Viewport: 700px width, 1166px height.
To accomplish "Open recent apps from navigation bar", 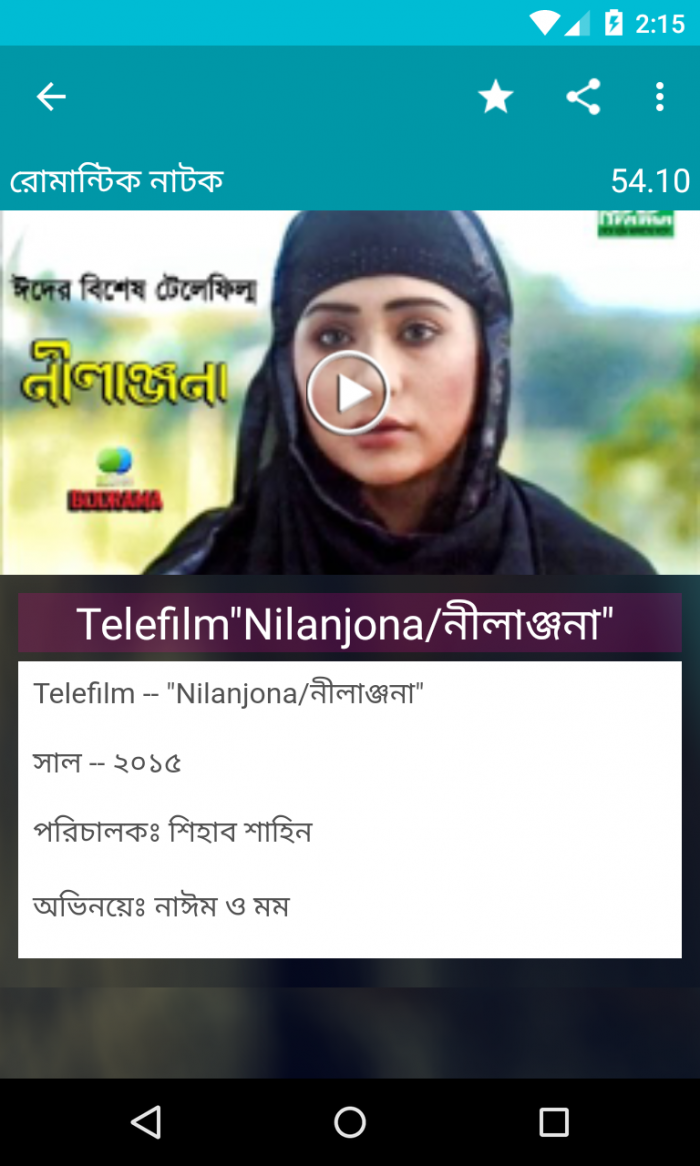I will [553, 1122].
